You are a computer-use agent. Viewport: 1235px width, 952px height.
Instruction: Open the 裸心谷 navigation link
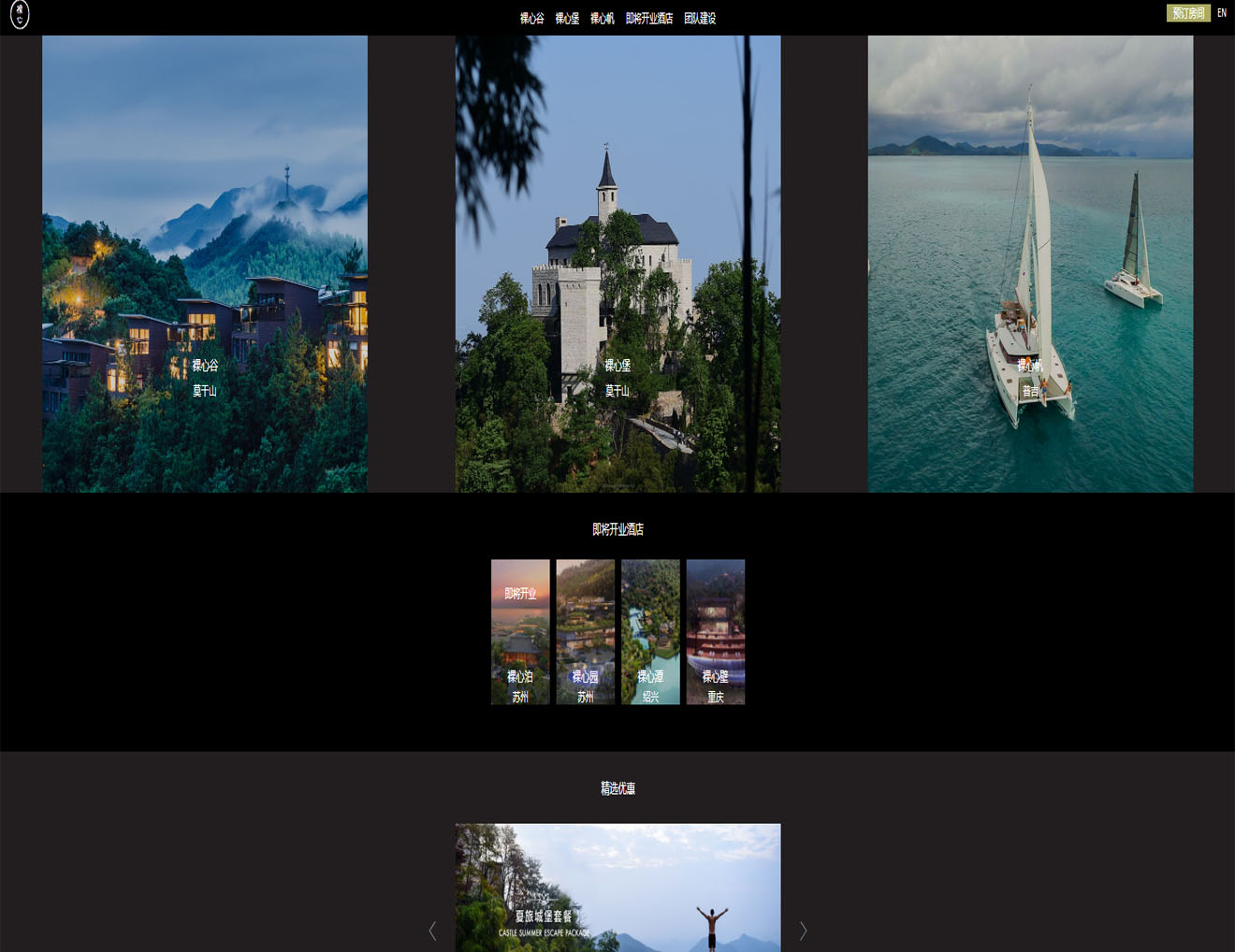(x=531, y=18)
